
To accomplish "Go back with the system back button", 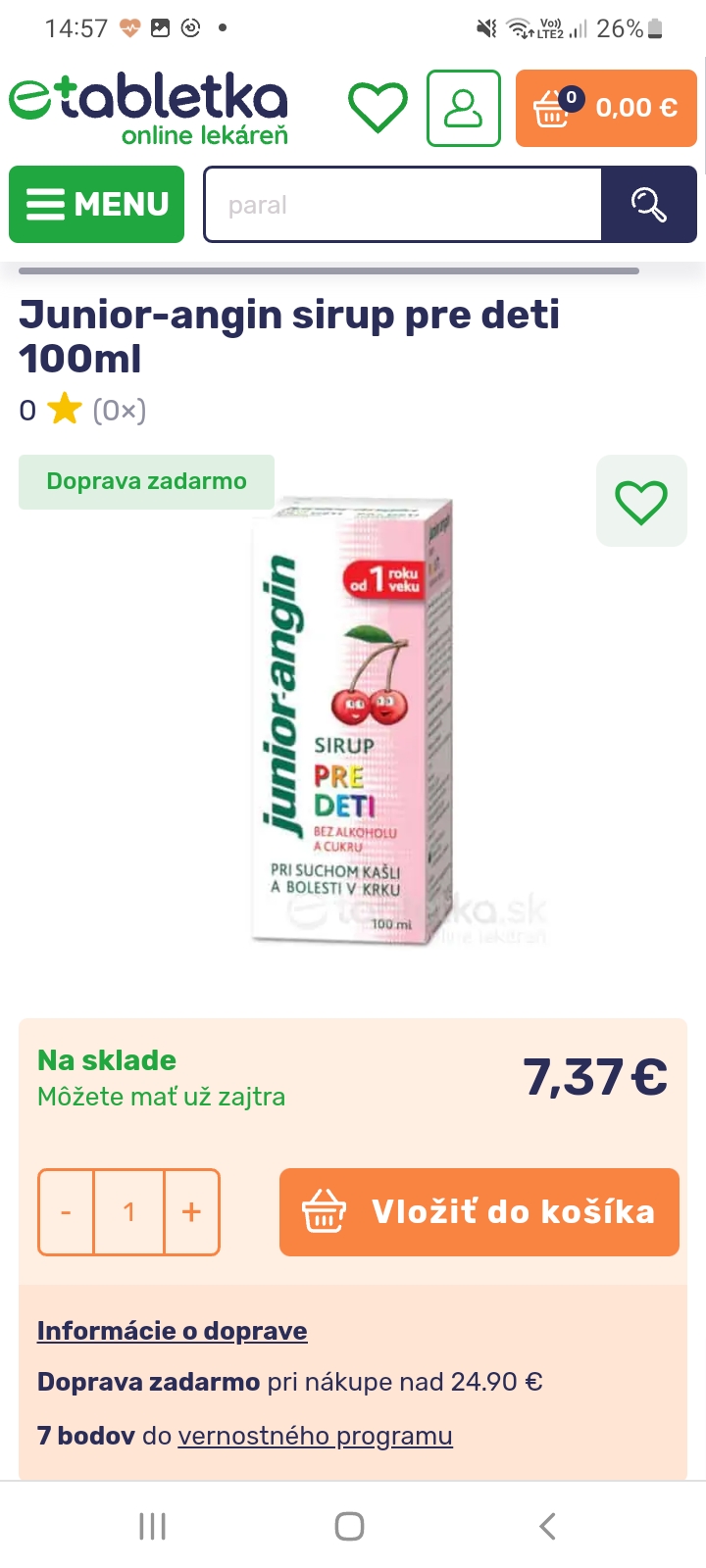I will [547, 1526].
